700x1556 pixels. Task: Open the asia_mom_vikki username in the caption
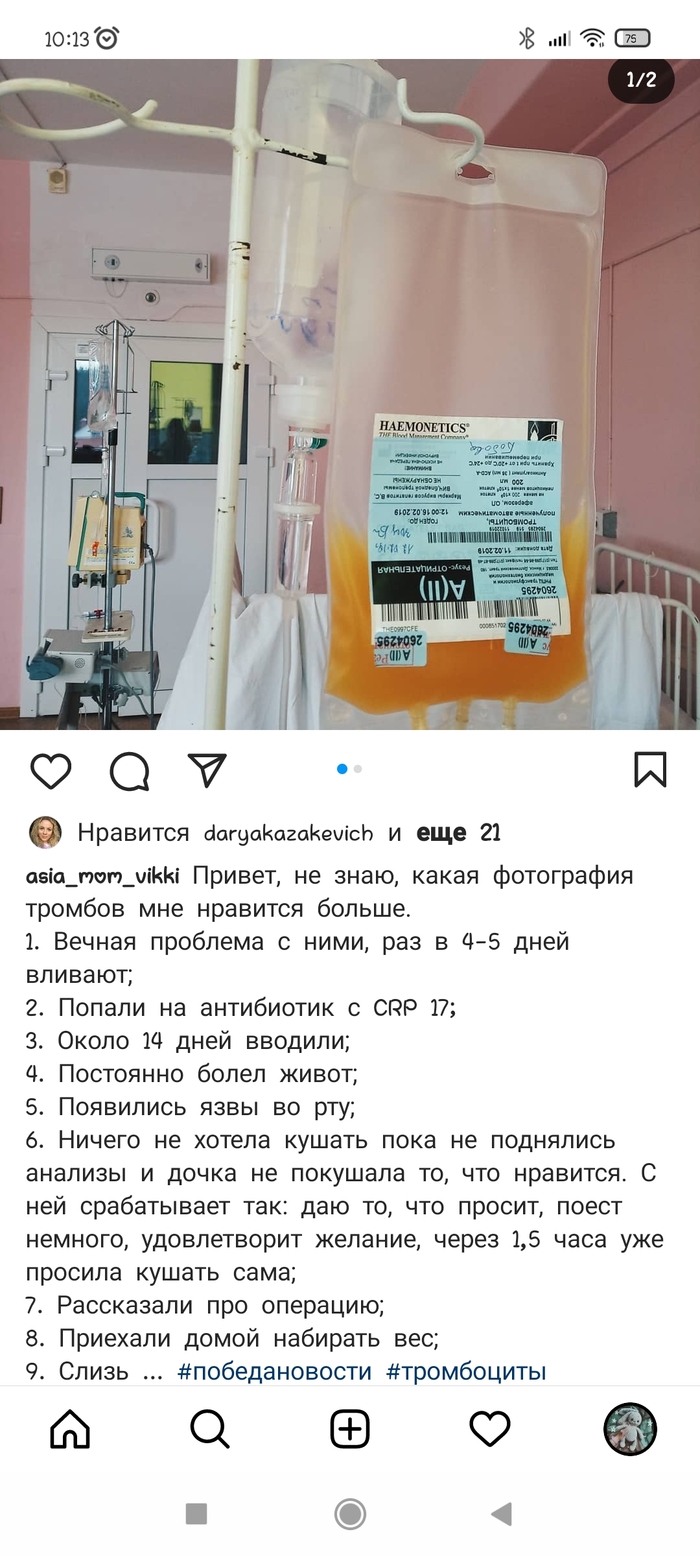tap(102, 877)
